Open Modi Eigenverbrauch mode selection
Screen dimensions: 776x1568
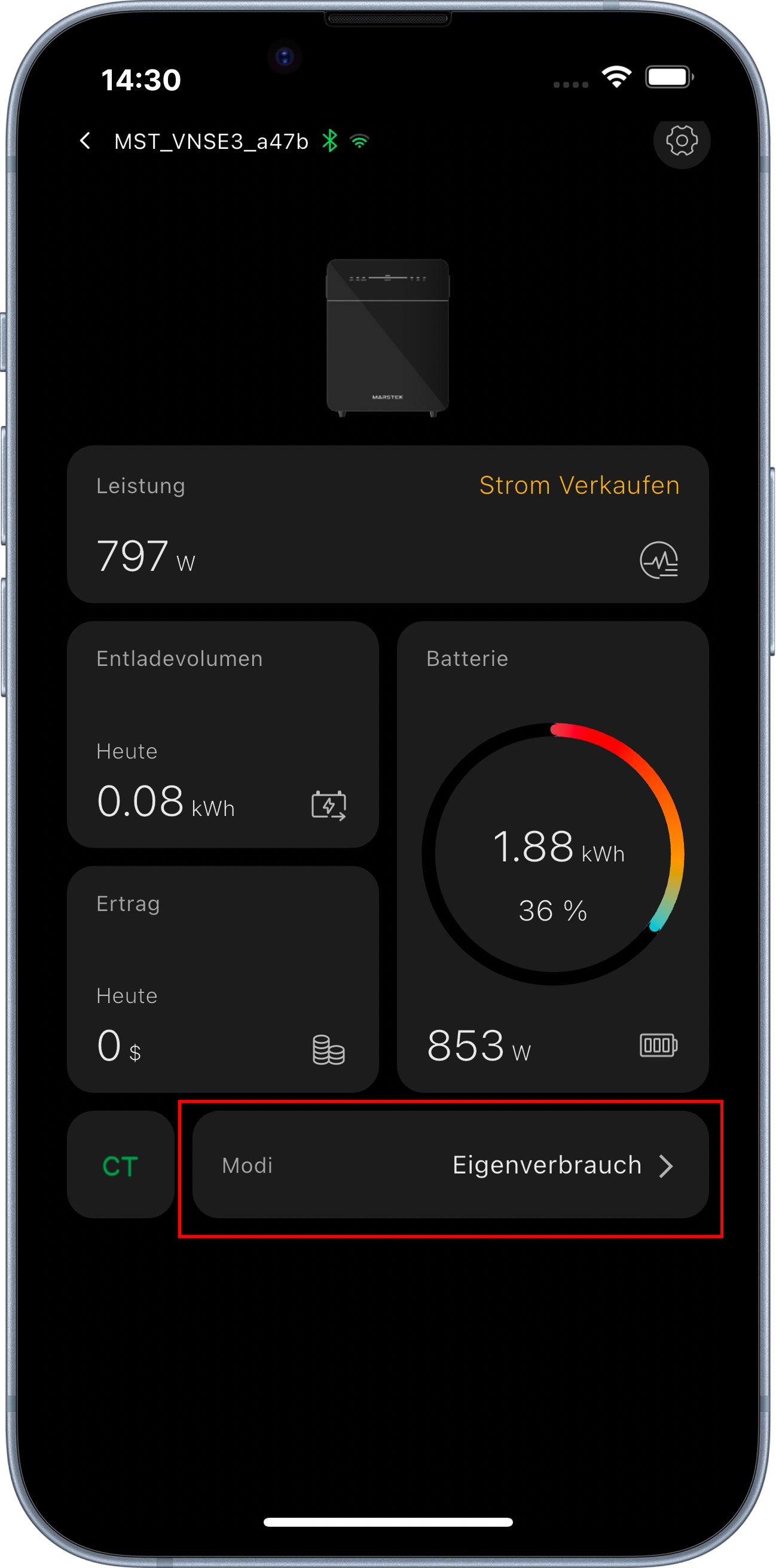(450, 1164)
